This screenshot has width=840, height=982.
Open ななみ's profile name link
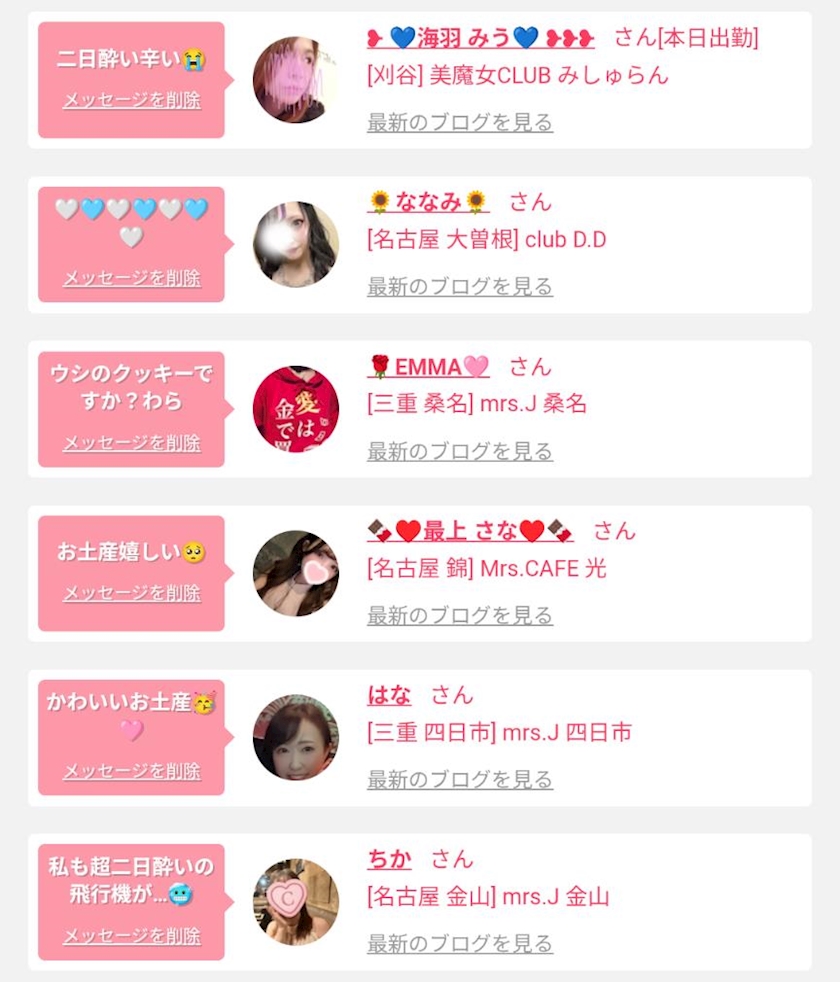(x=428, y=202)
